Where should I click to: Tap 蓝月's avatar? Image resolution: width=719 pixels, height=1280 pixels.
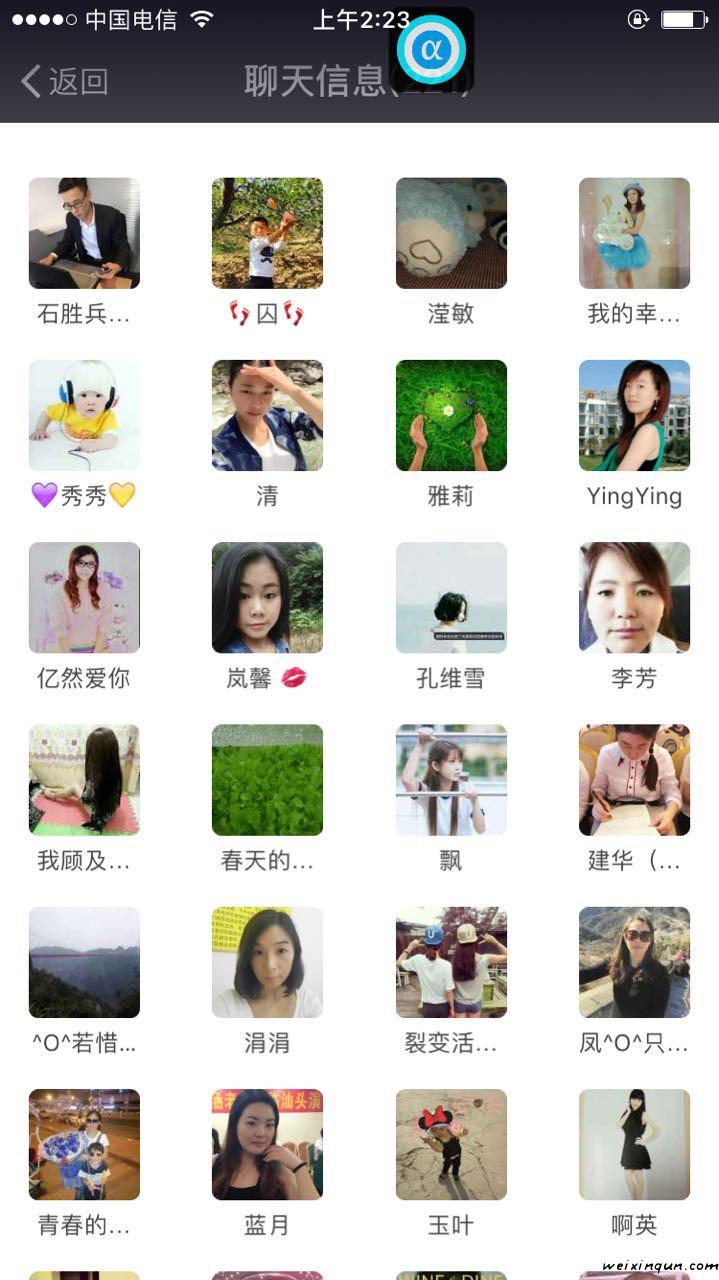pos(267,1144)
